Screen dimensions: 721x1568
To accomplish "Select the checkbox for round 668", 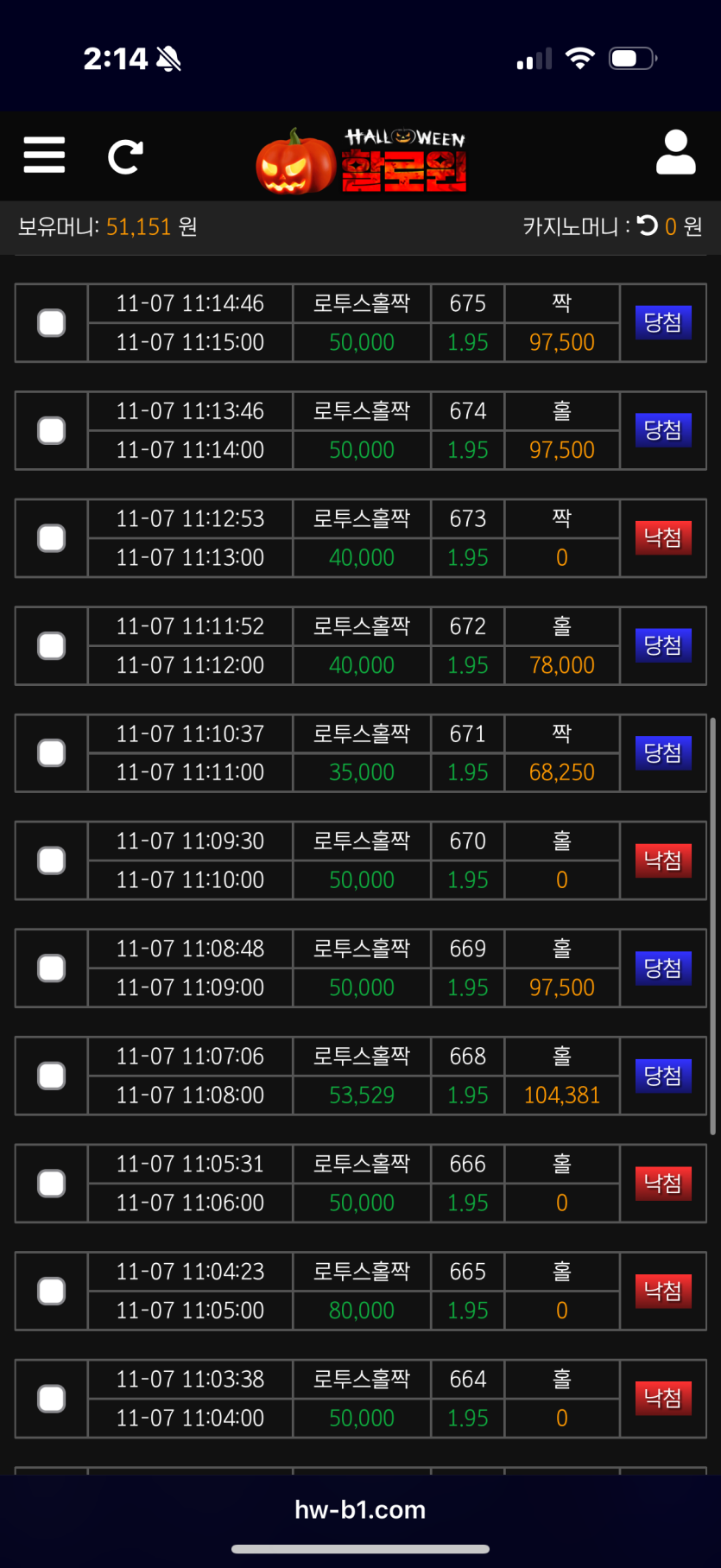I will click(52, 1076).
